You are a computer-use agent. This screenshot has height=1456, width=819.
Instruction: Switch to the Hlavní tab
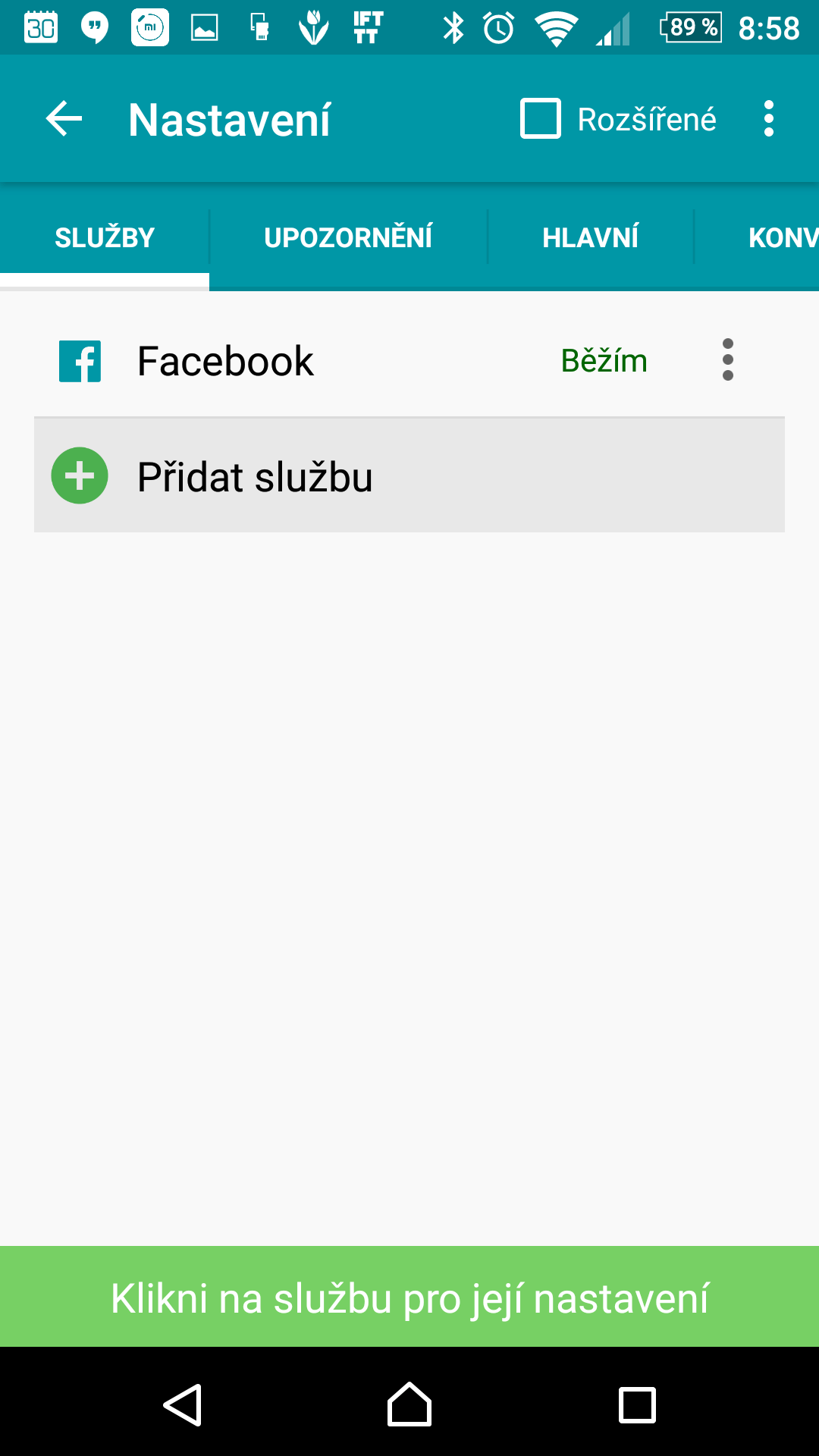pyautogui.click(x=591, y=237)
